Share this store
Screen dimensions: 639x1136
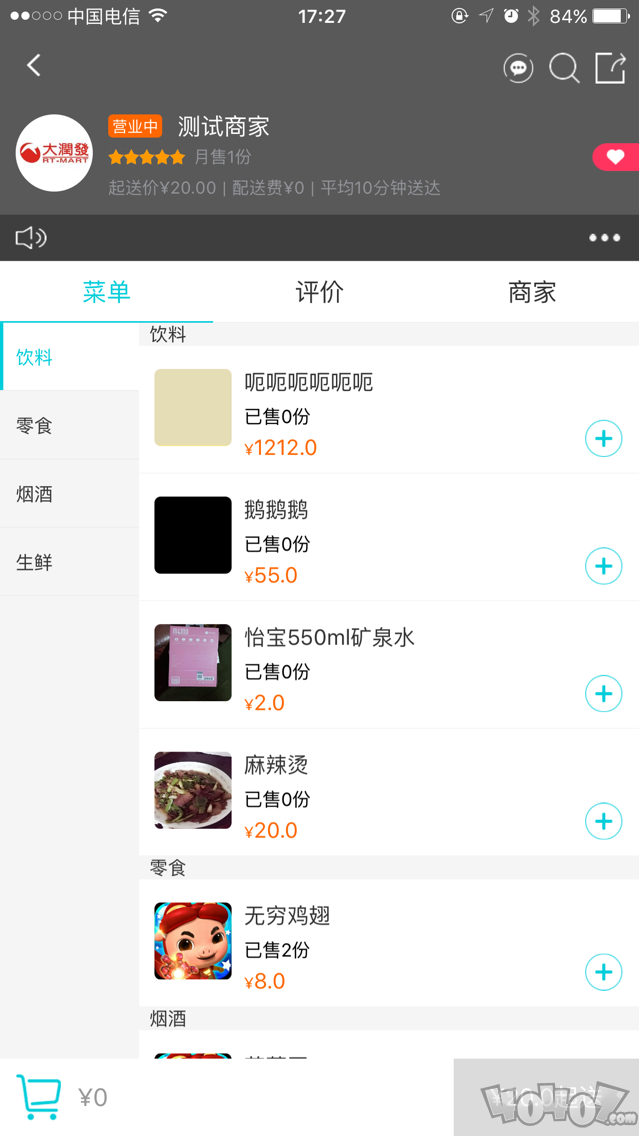click(x=610, y=68)
